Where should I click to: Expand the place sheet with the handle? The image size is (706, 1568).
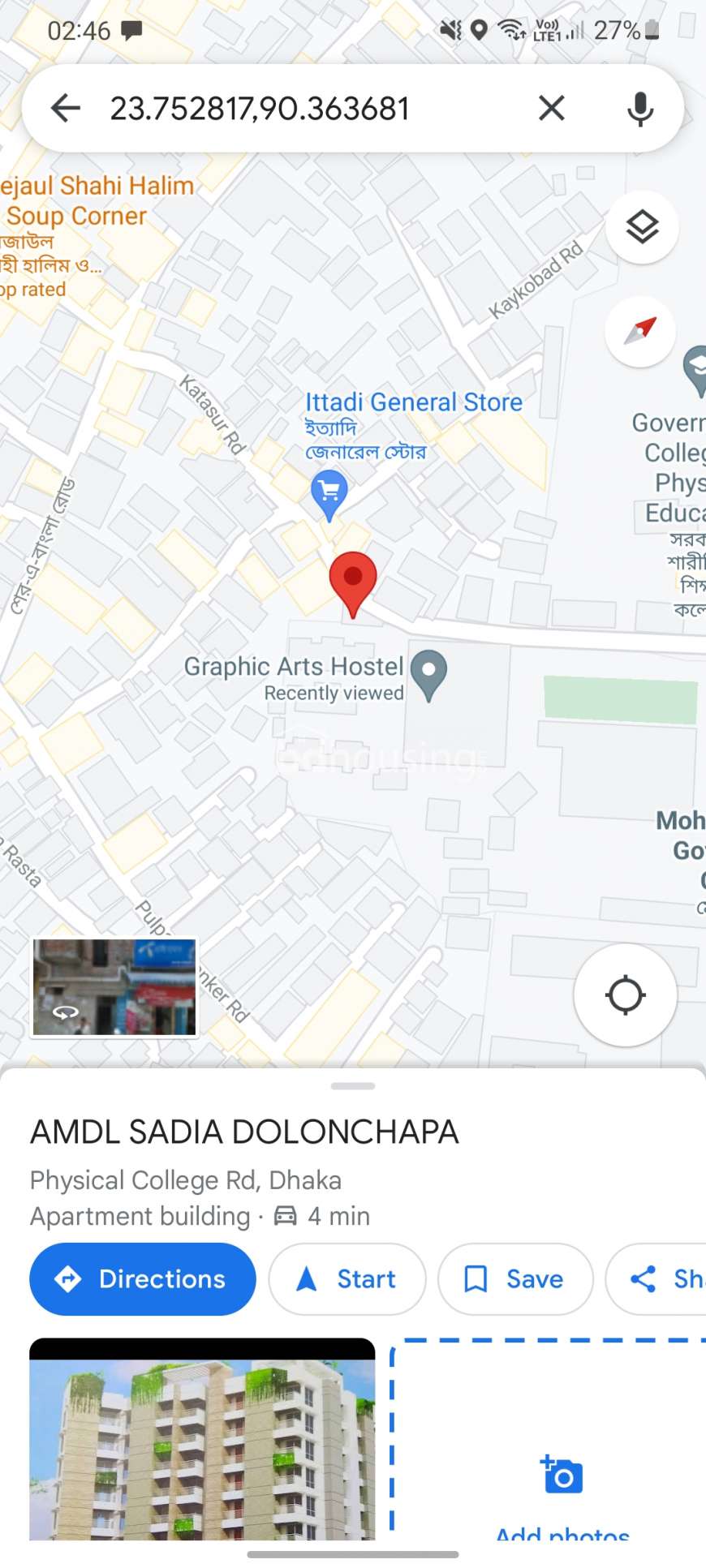pos(353,1085)
